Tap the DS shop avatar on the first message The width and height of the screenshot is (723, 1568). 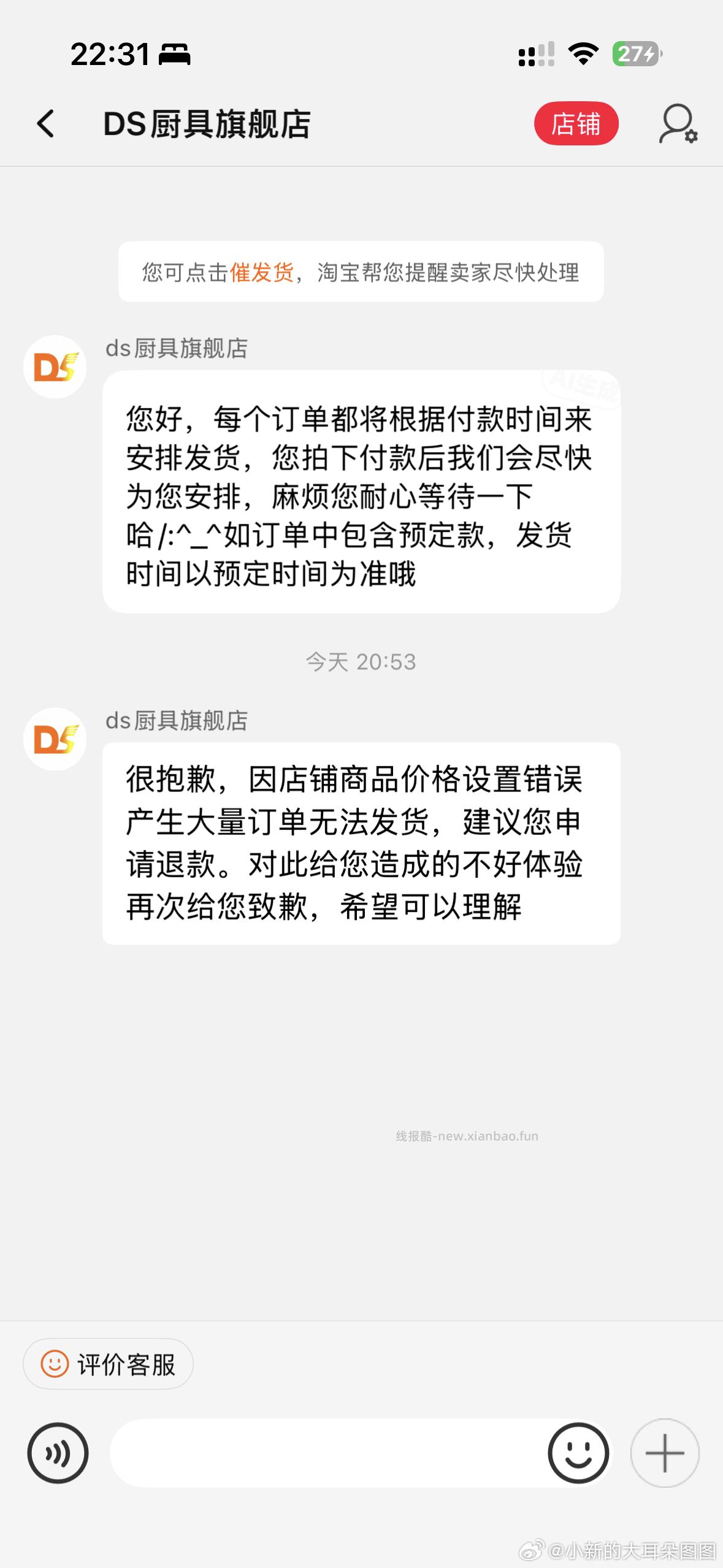pyautogui.click(x=54, y=367)
